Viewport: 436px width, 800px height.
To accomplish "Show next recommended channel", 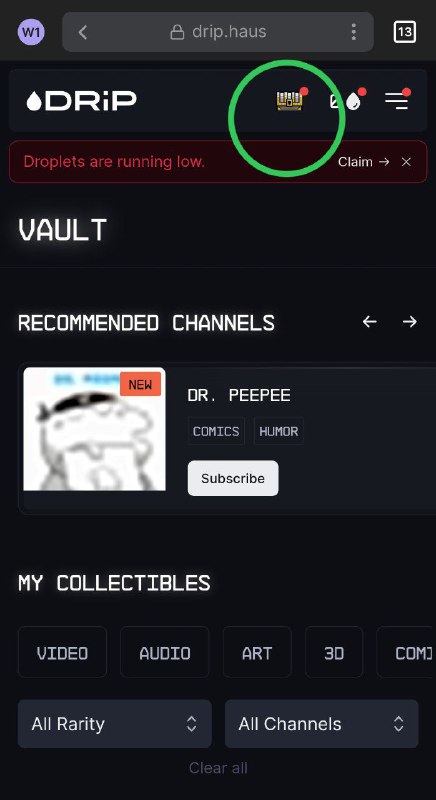I will tap(409, 321).
